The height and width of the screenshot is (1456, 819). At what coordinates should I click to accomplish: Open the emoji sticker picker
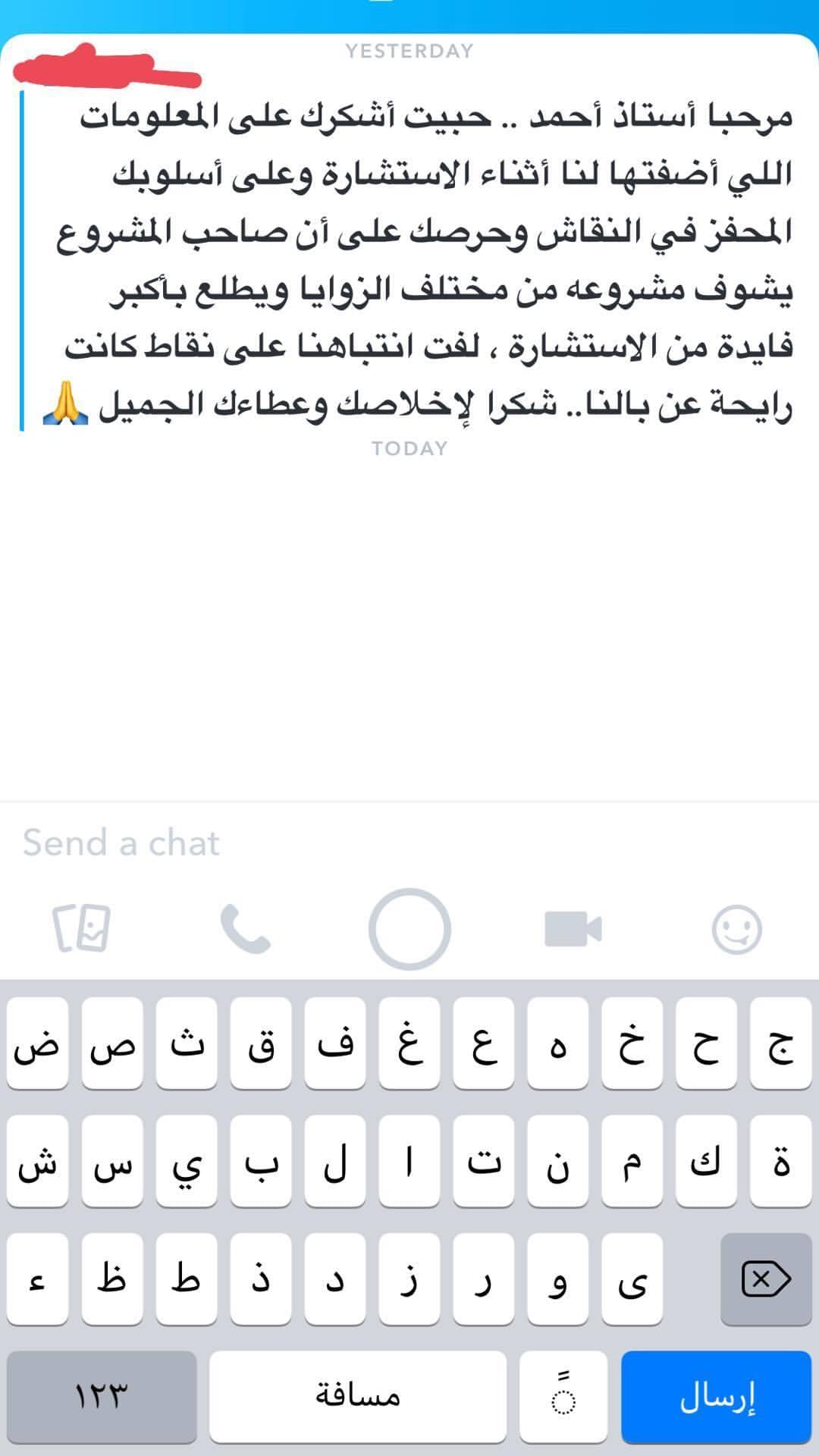[x=736, y=929]
